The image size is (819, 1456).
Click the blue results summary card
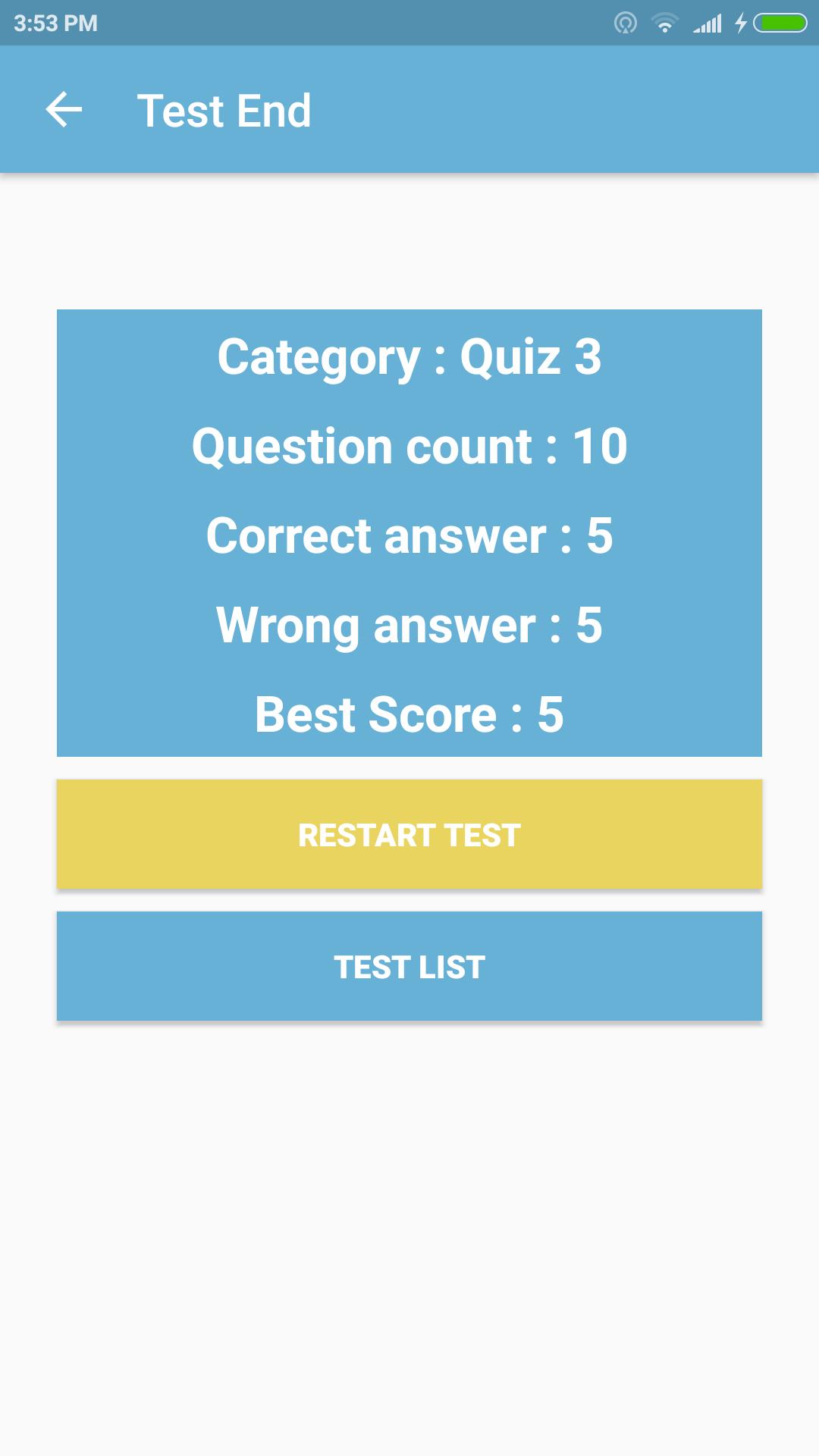[x=409, y=531]
